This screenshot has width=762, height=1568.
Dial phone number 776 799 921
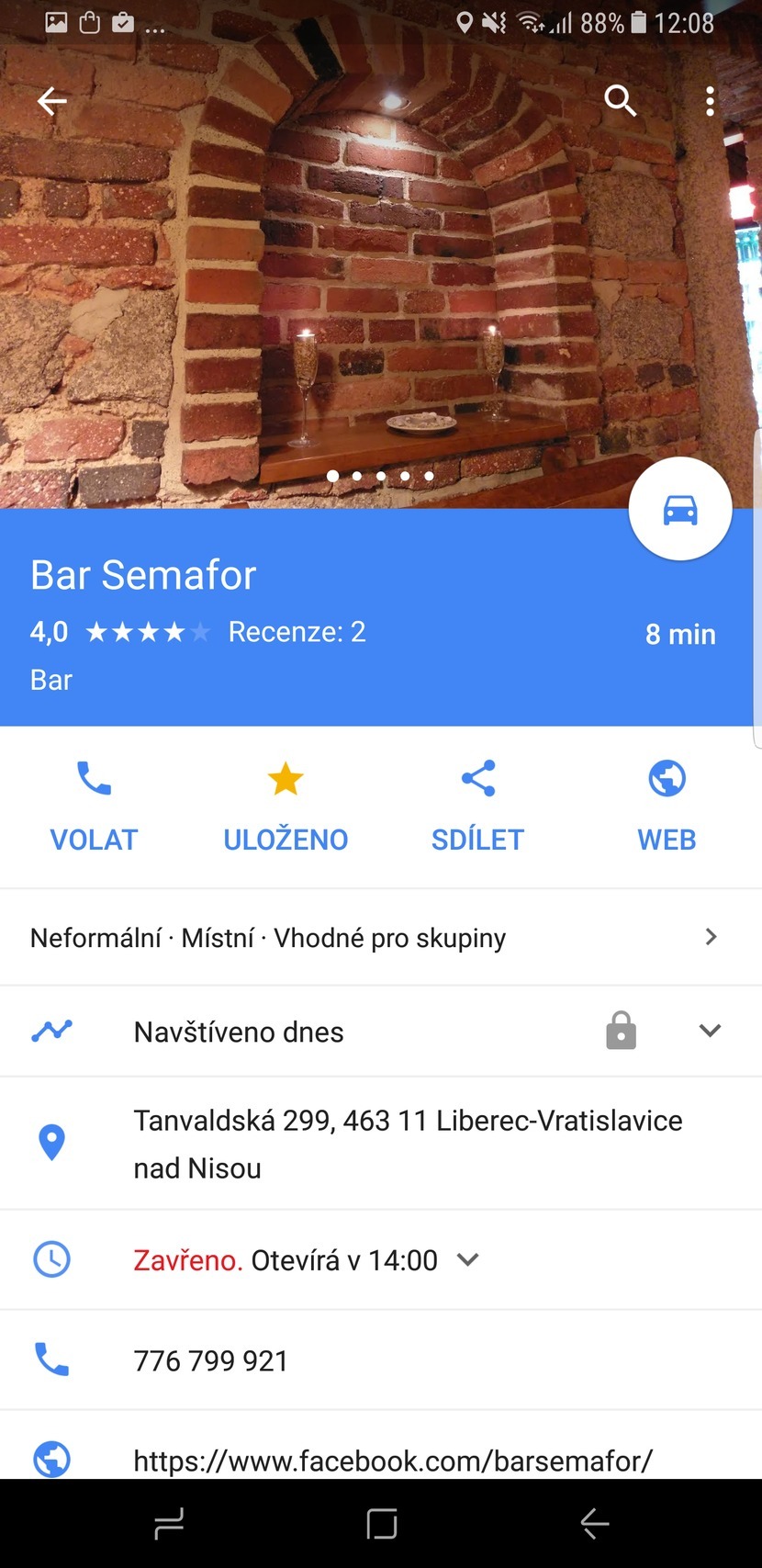(211, 1360)
